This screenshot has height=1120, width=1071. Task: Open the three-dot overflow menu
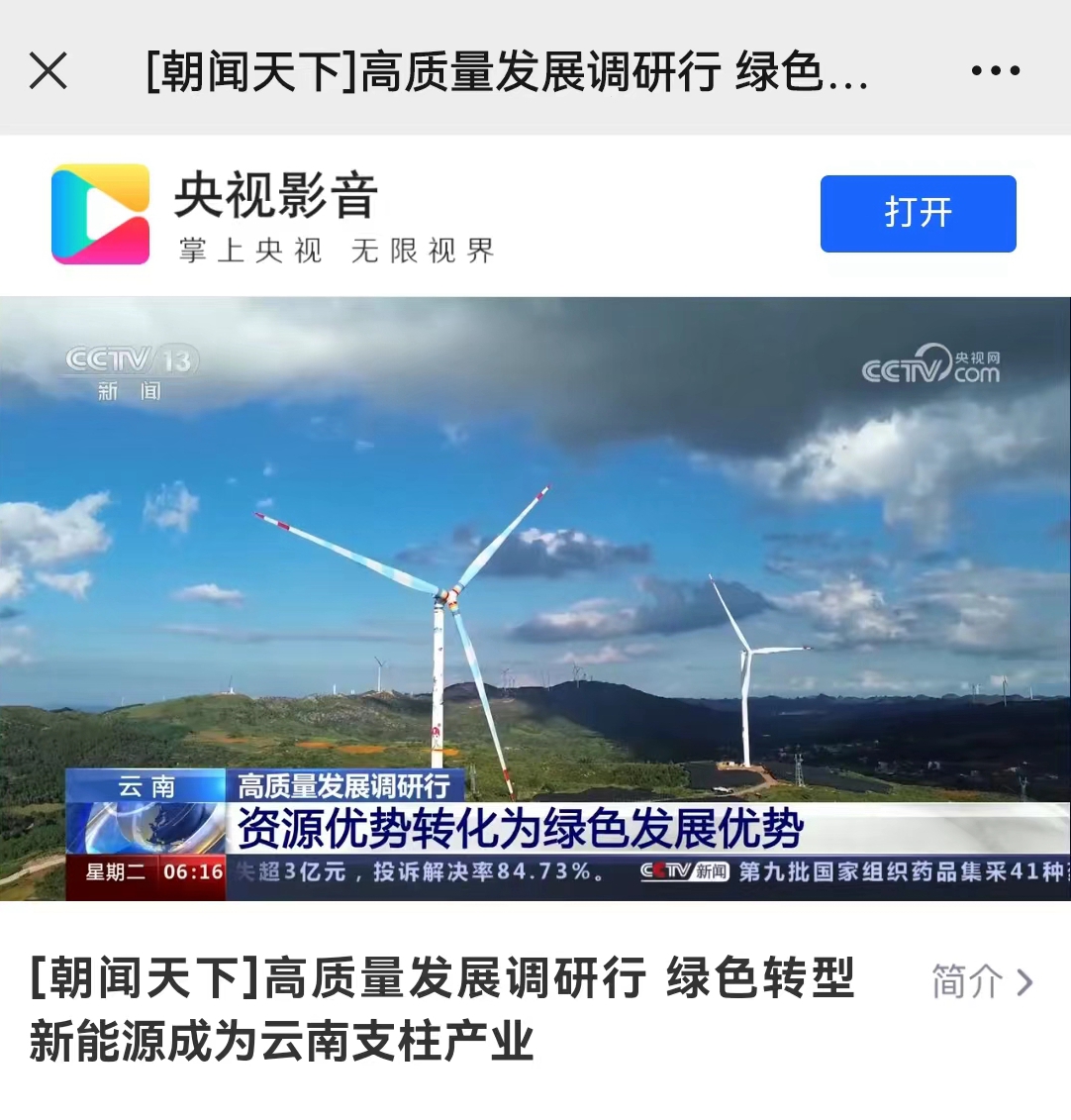coord(995,71)
